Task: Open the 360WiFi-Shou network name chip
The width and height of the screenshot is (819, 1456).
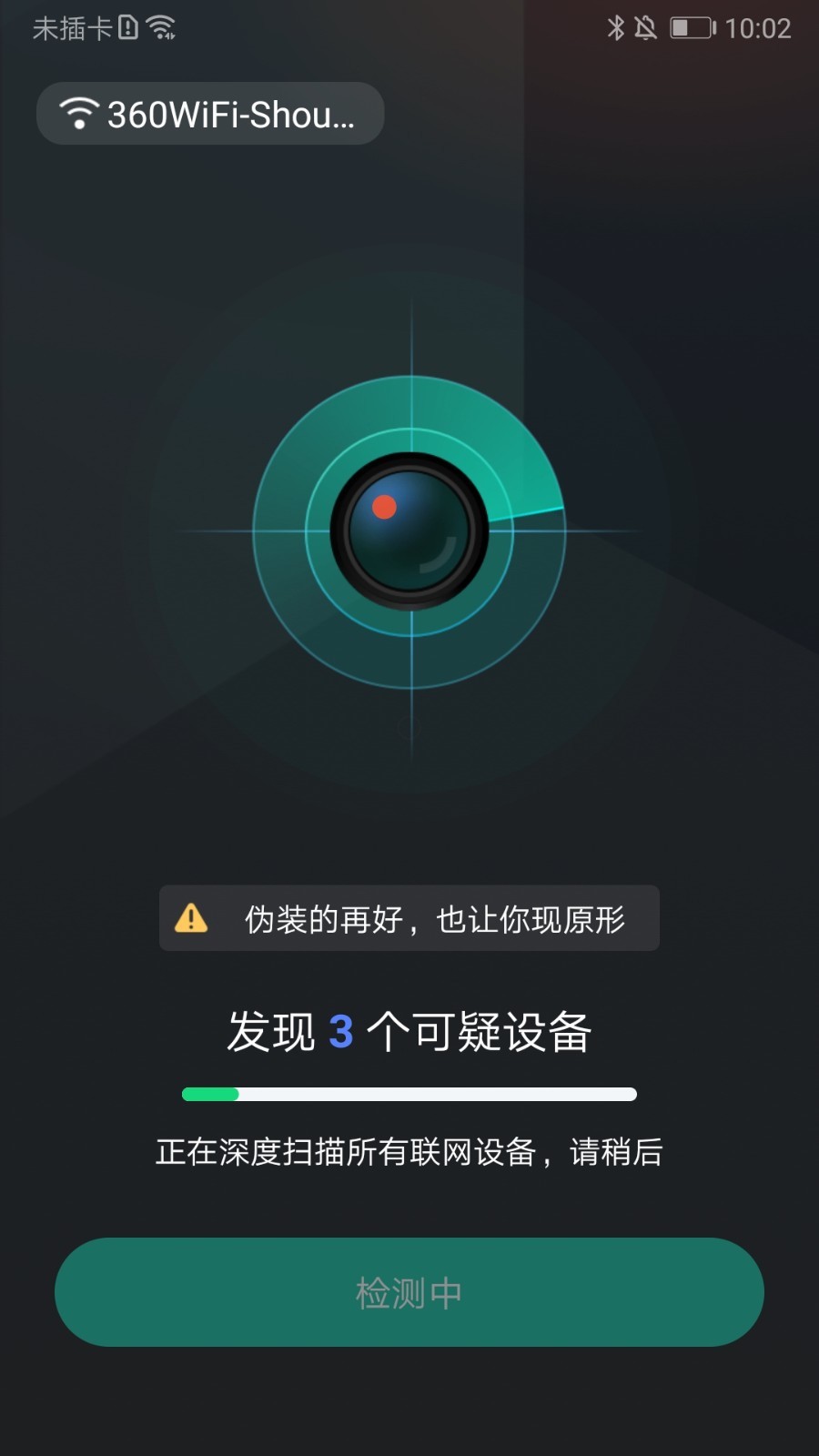Action: [x=210, y=113]
